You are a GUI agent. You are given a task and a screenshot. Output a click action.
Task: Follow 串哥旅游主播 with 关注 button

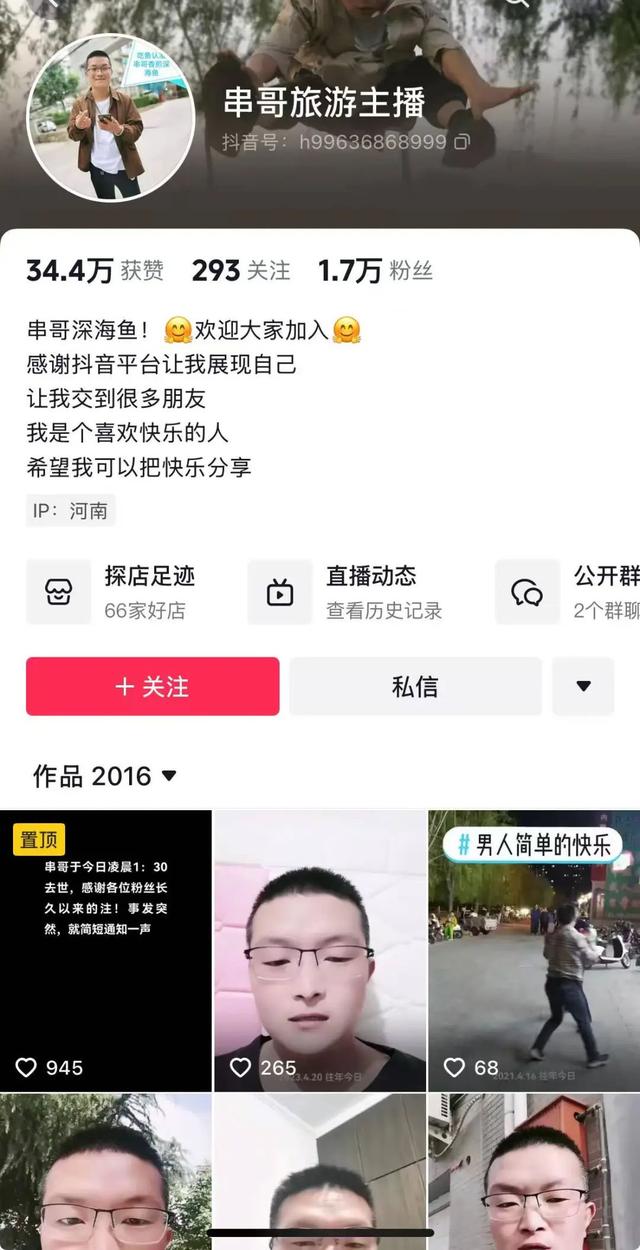(x=152, y=686)
